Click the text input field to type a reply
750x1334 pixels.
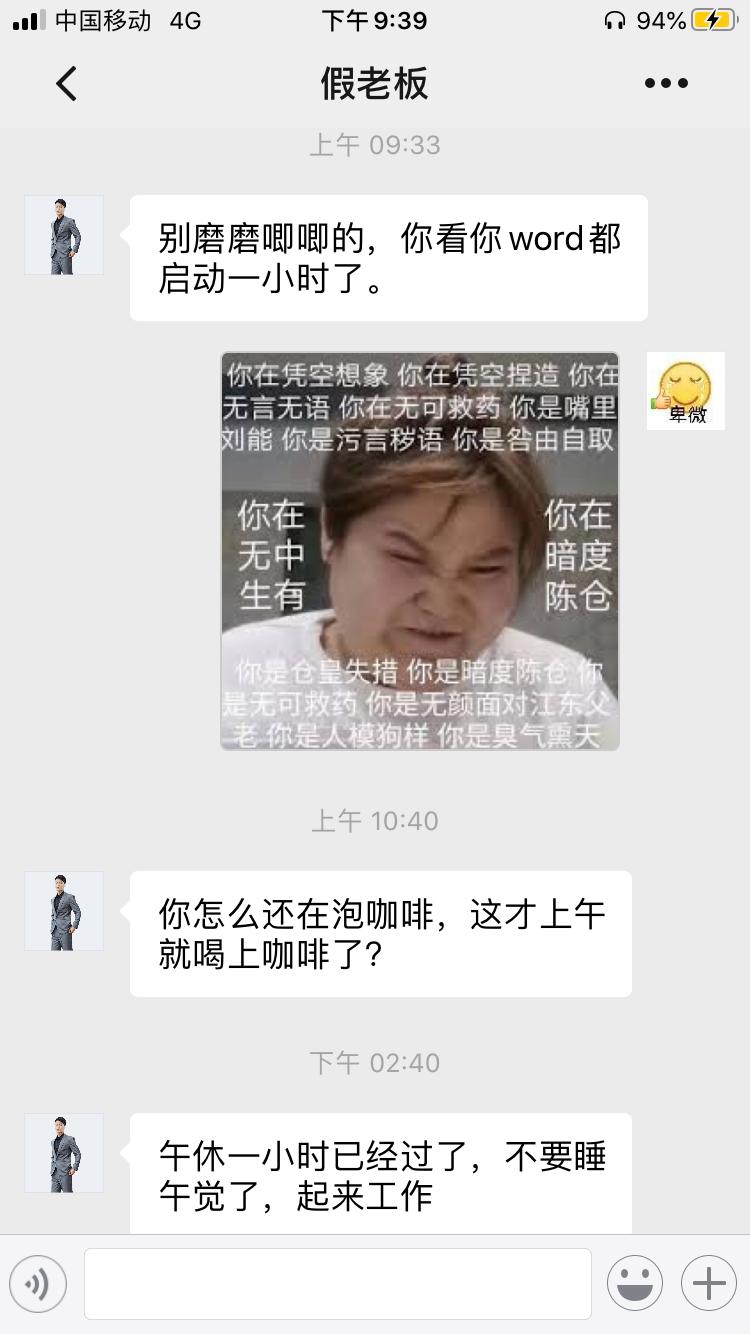click(337, 1282)
